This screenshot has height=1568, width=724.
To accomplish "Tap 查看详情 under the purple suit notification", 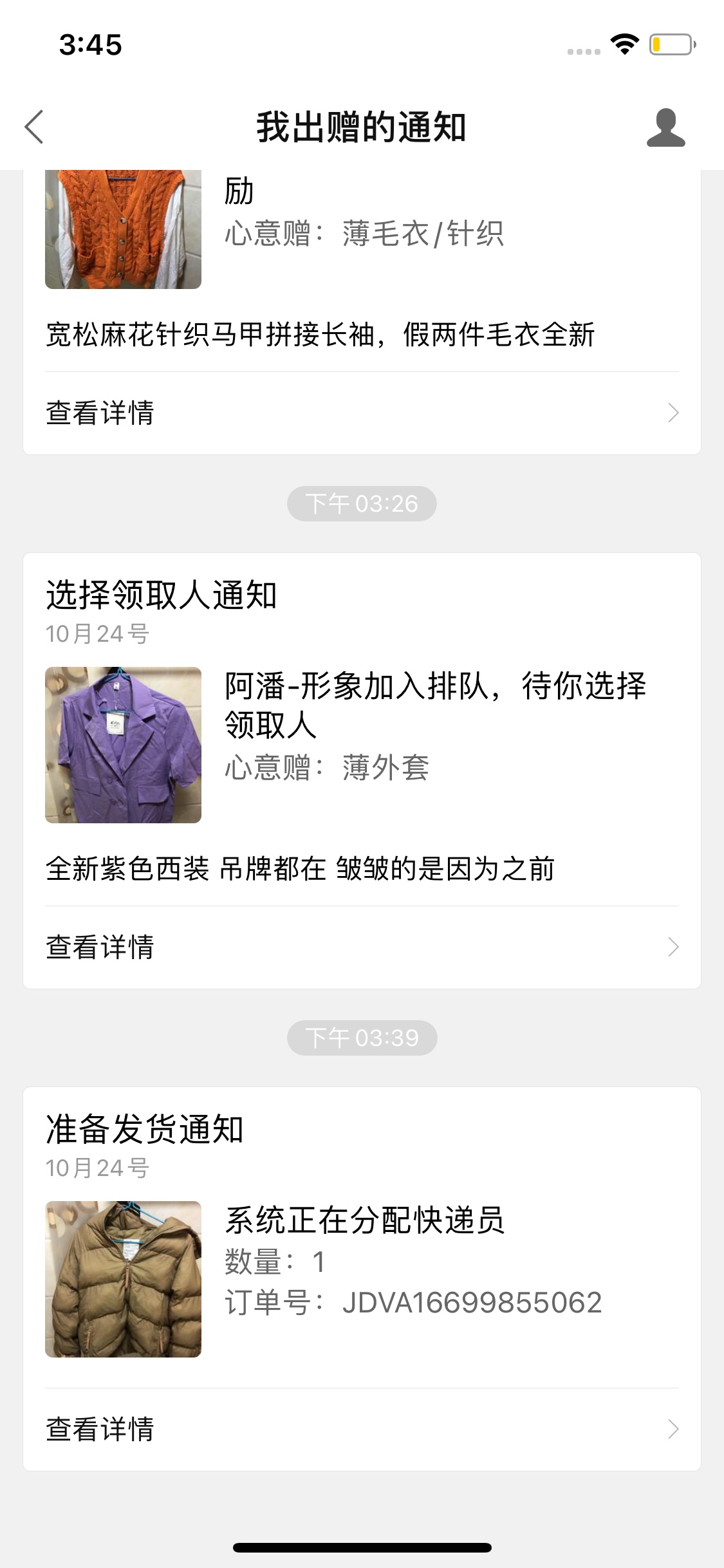I will 361,947.
